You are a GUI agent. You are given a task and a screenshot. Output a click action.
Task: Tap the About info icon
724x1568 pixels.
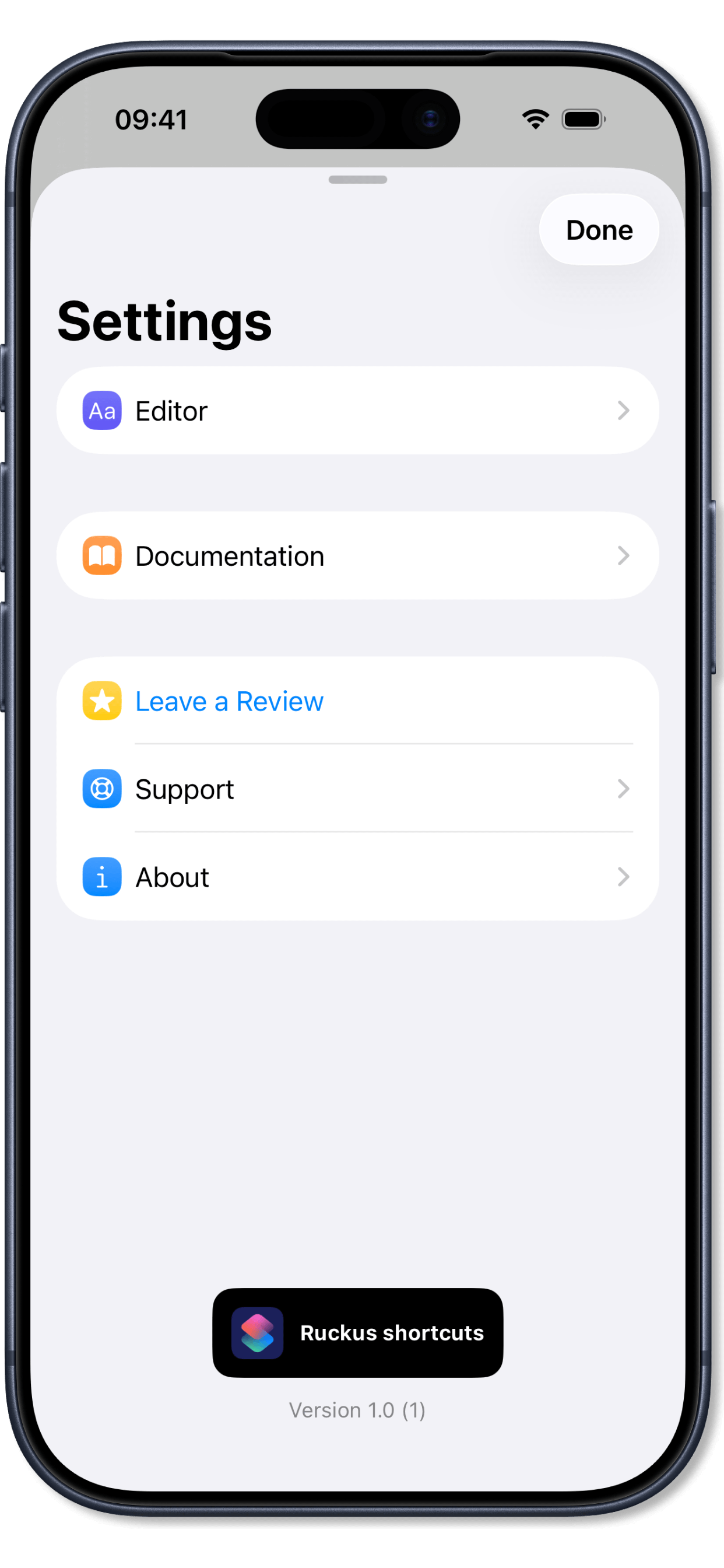click(x=101, y=877)
